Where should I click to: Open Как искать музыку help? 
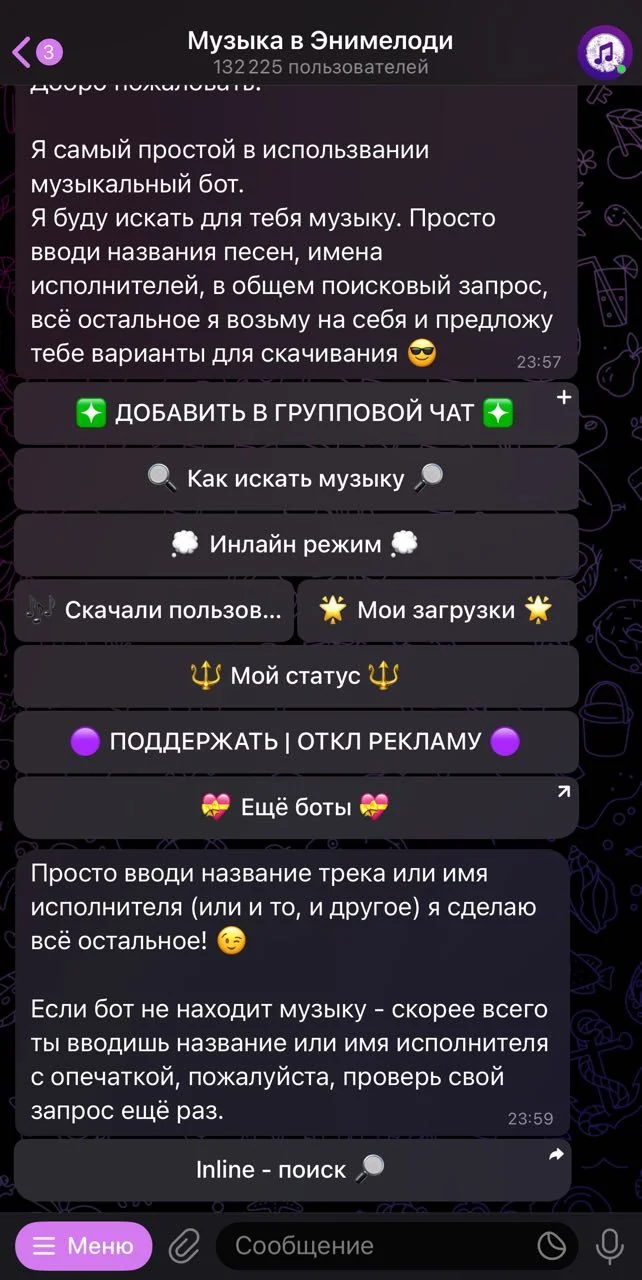pos(296,479)
